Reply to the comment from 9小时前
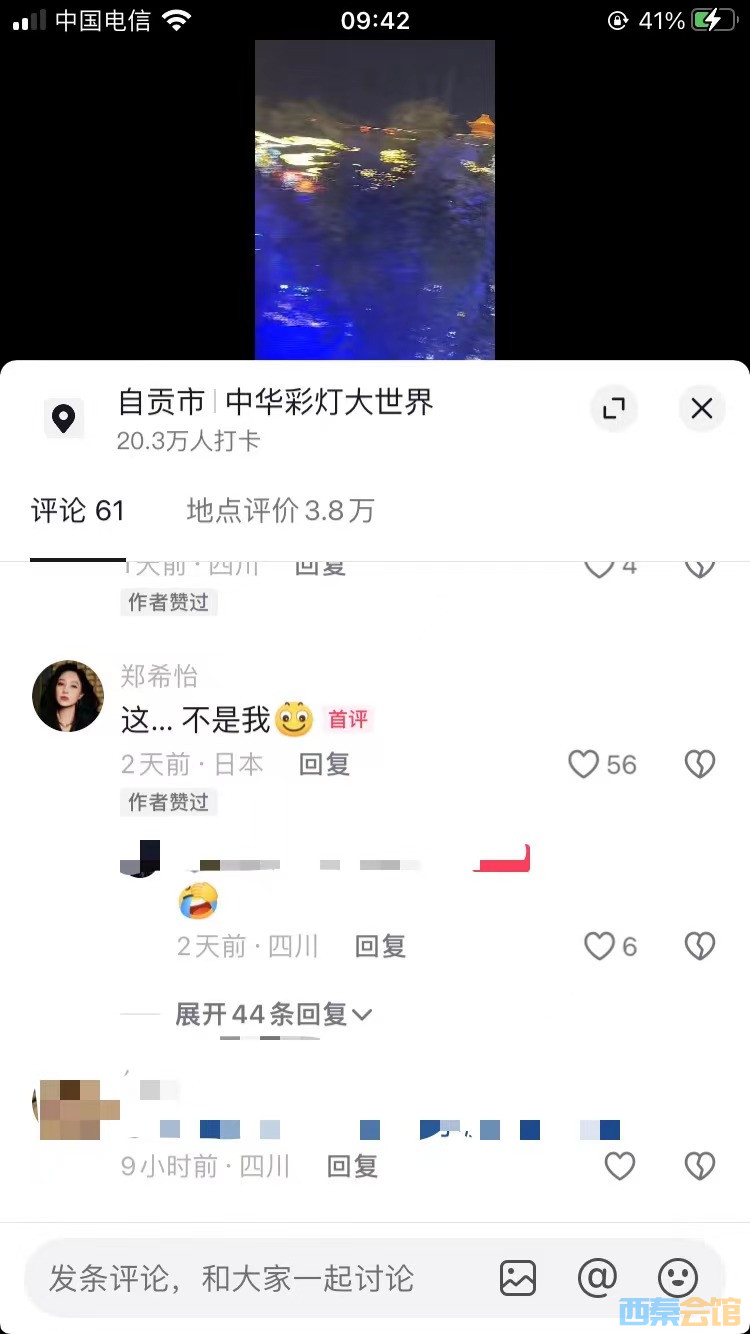Viewport: 750px width, 1334px height. [x=352, y=1166]
